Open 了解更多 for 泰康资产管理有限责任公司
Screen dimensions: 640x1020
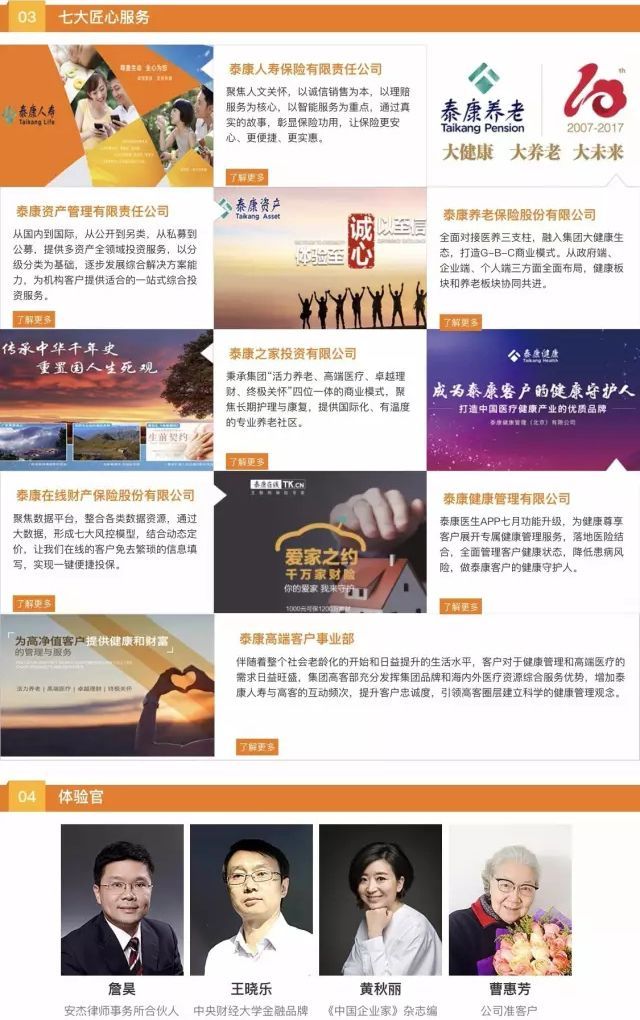(34, 319)
